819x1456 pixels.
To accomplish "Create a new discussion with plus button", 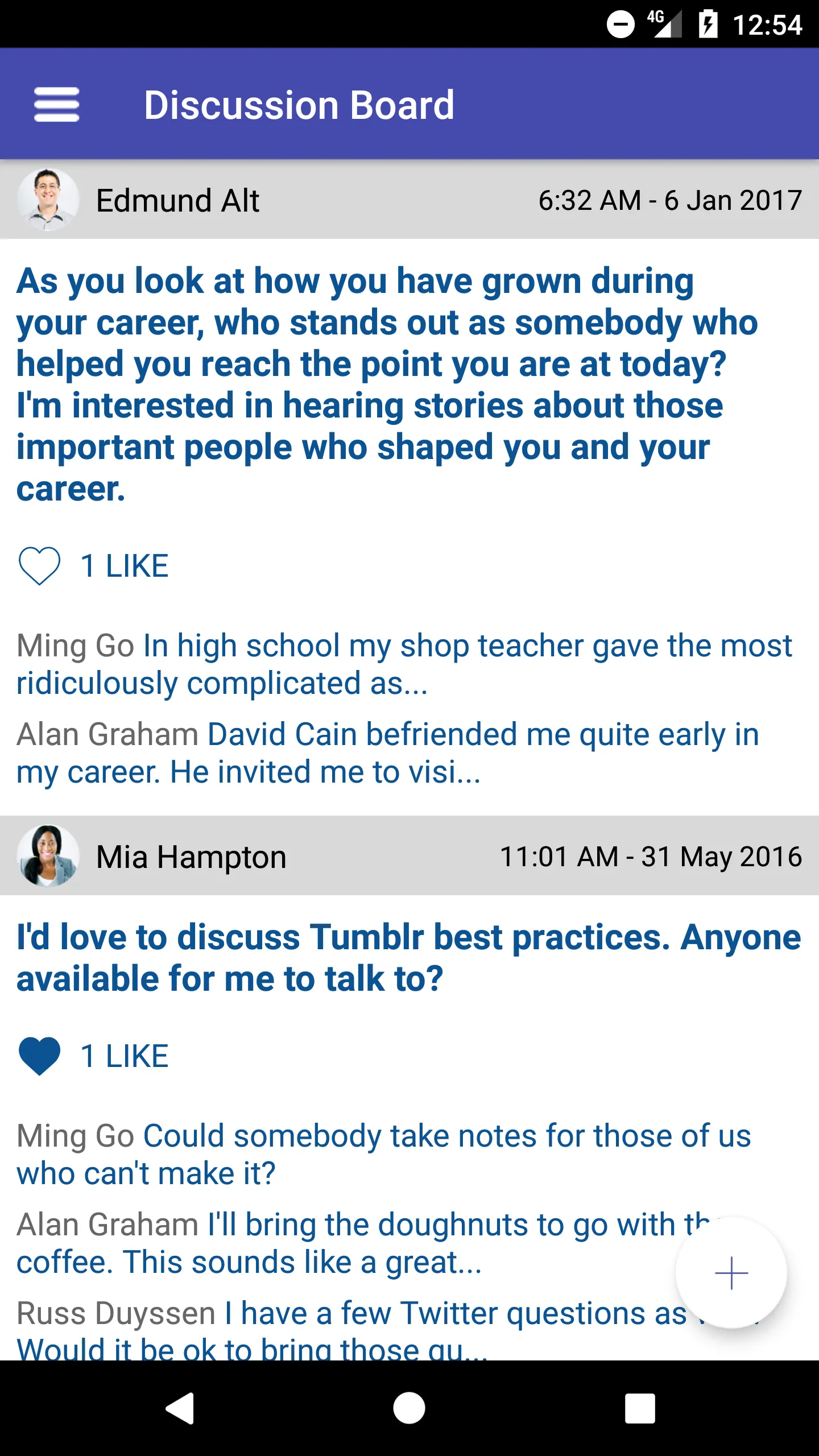I will (731, 1273).
